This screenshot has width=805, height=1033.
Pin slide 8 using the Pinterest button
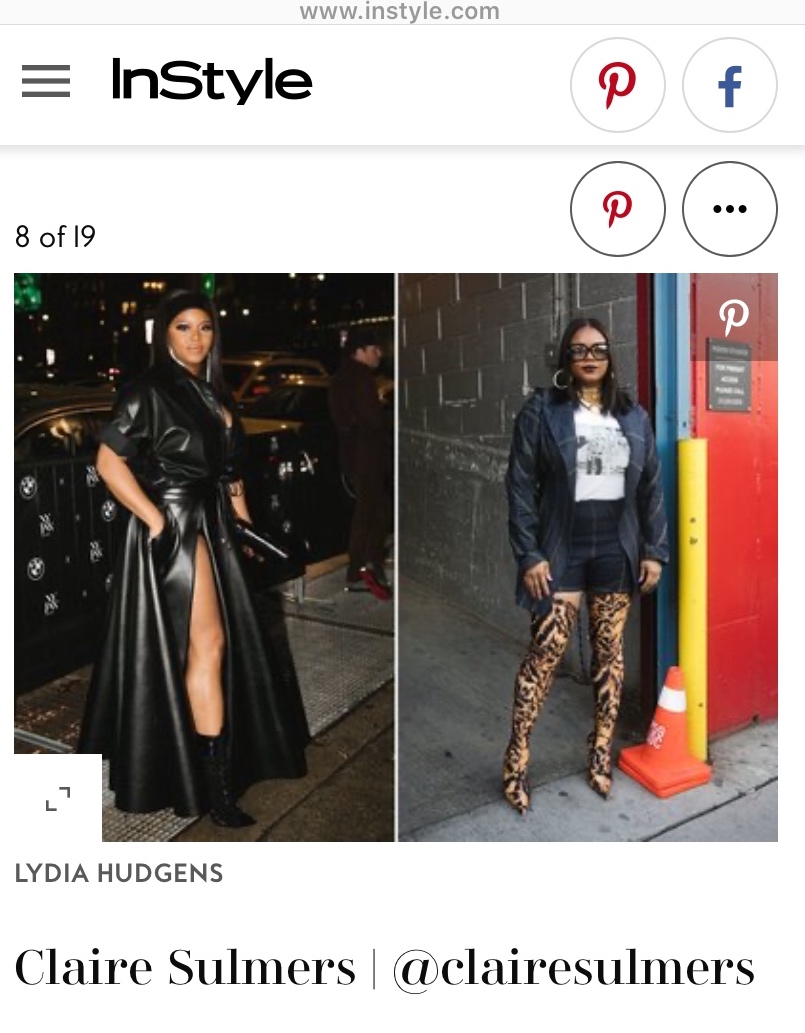pos(617,209)
